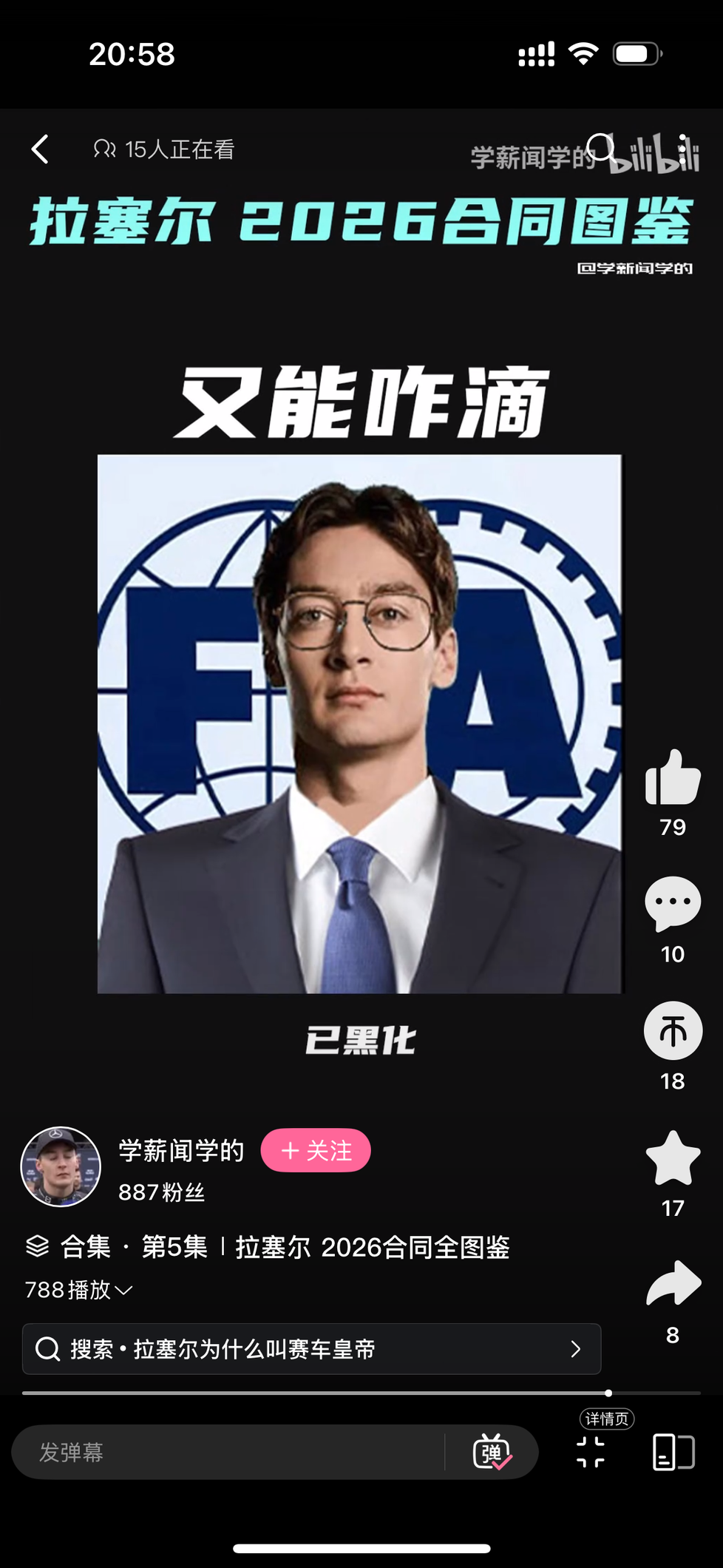Toggle the 弹 danmaku display icon
Image resolution: width=723 pixels, height=1568 pixels.
[492, 1452]
